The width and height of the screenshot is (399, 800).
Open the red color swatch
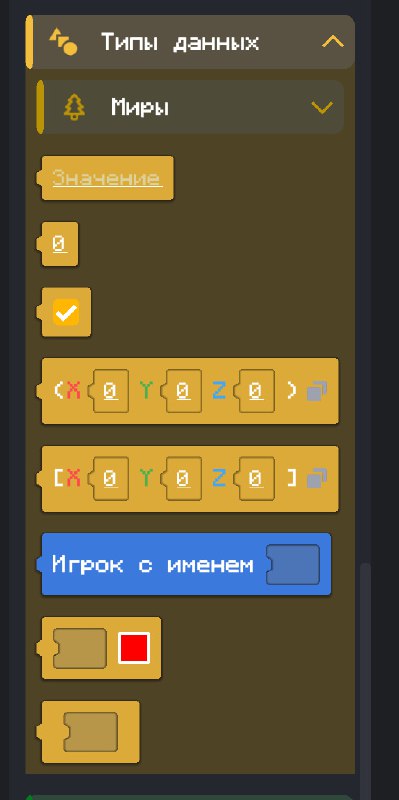(x=134, y=648)
